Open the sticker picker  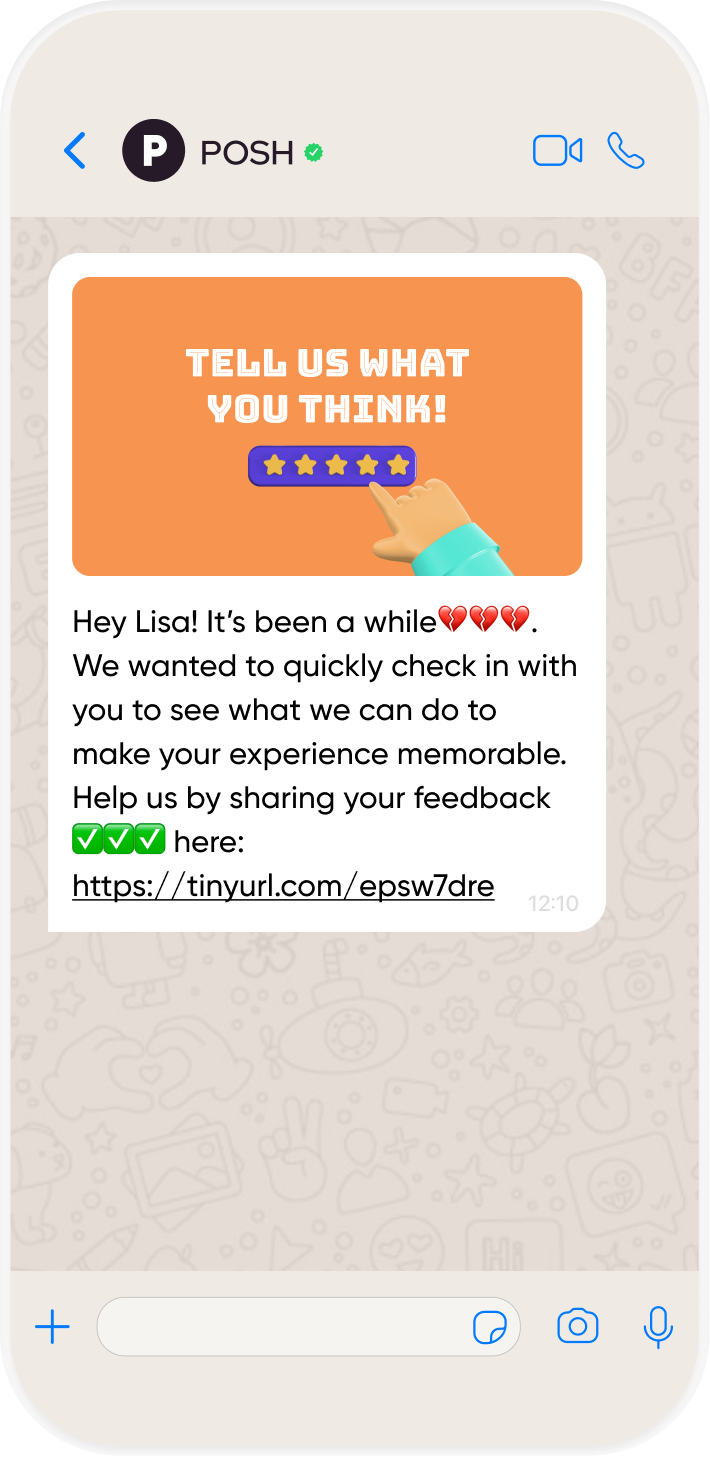pyautogui.click(x=489, y=1328)
